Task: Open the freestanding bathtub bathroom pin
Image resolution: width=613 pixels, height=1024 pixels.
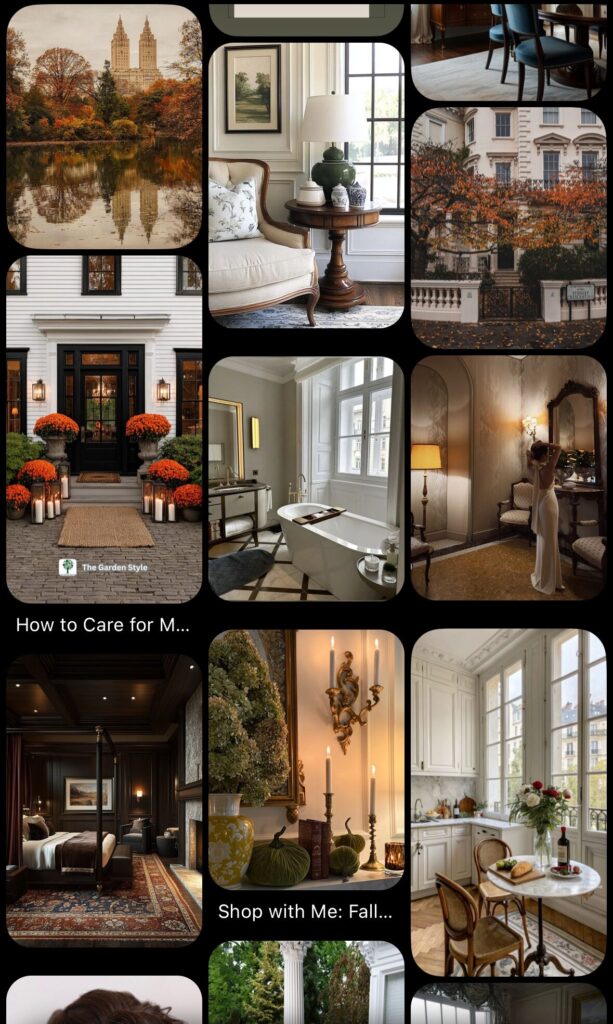Action: [x=306, y=478]
